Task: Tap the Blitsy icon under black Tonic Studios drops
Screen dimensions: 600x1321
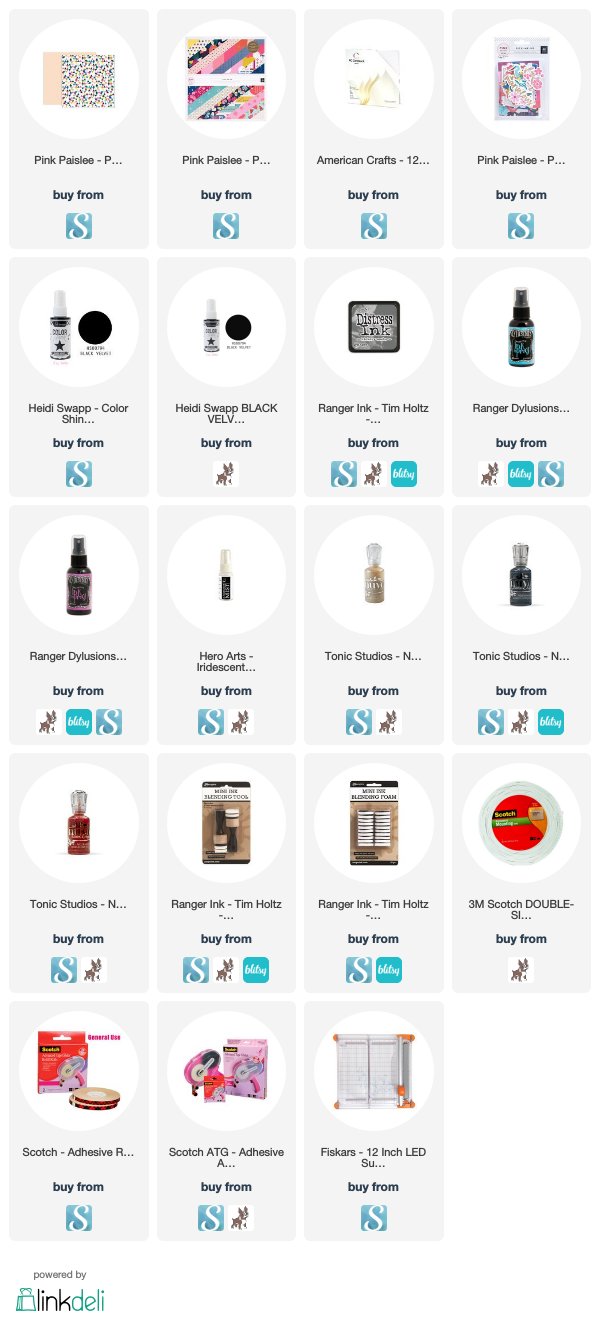Action: (x=551, y=722)
